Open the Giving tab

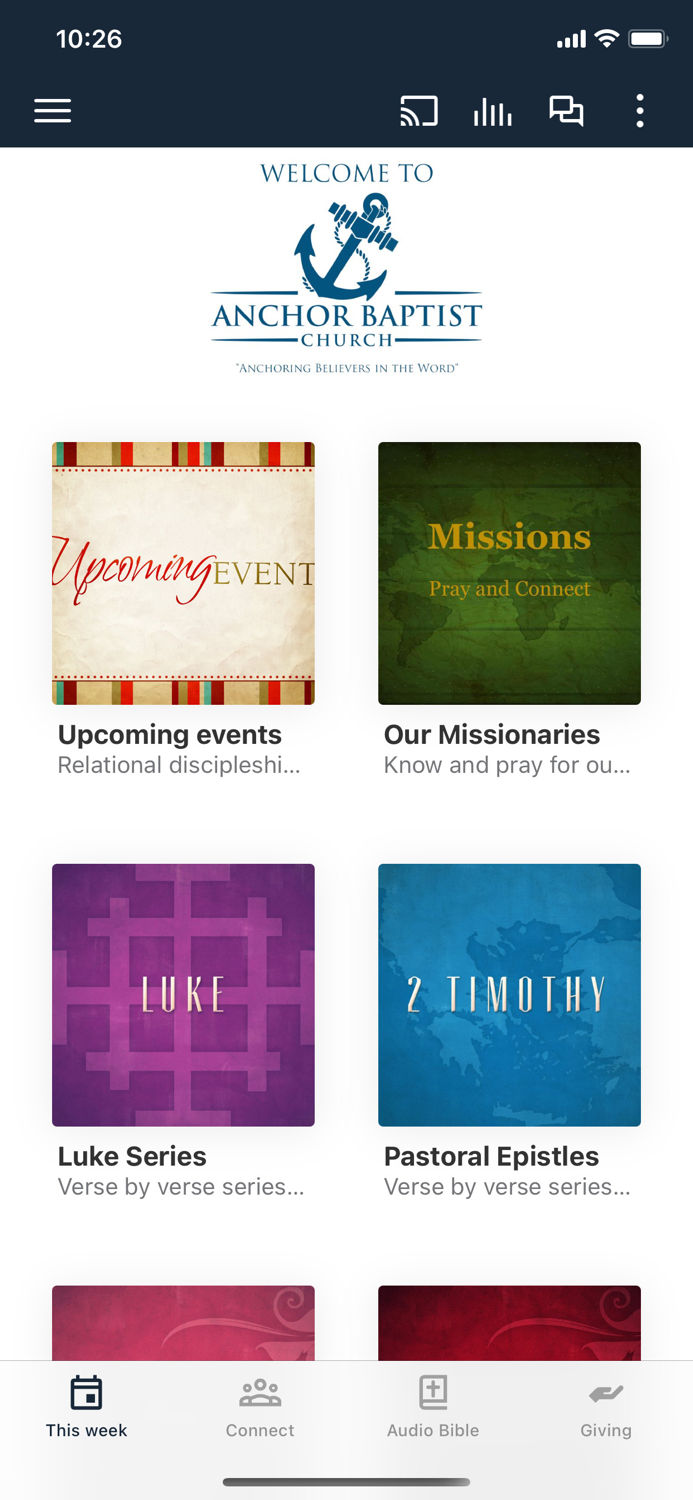point(606,1406)
